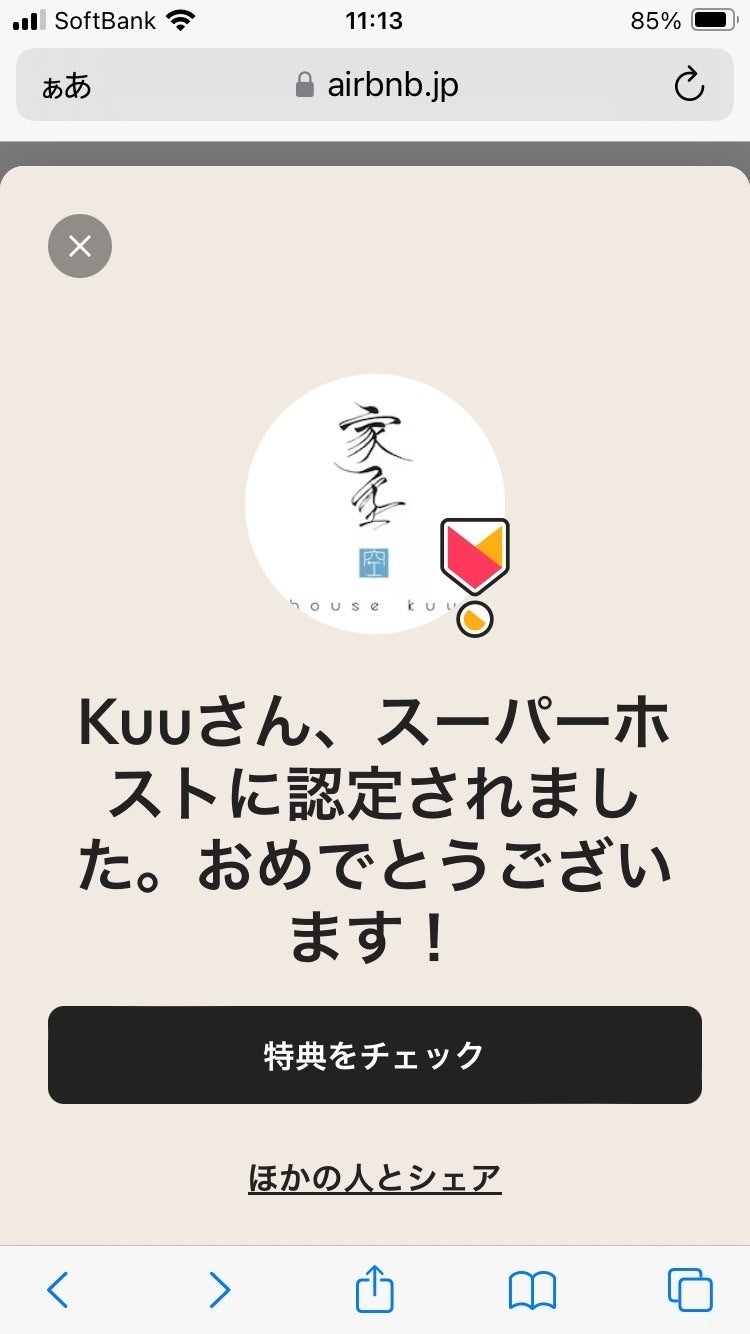Go back to the previous page in Safari

(x=58, y=1290)
